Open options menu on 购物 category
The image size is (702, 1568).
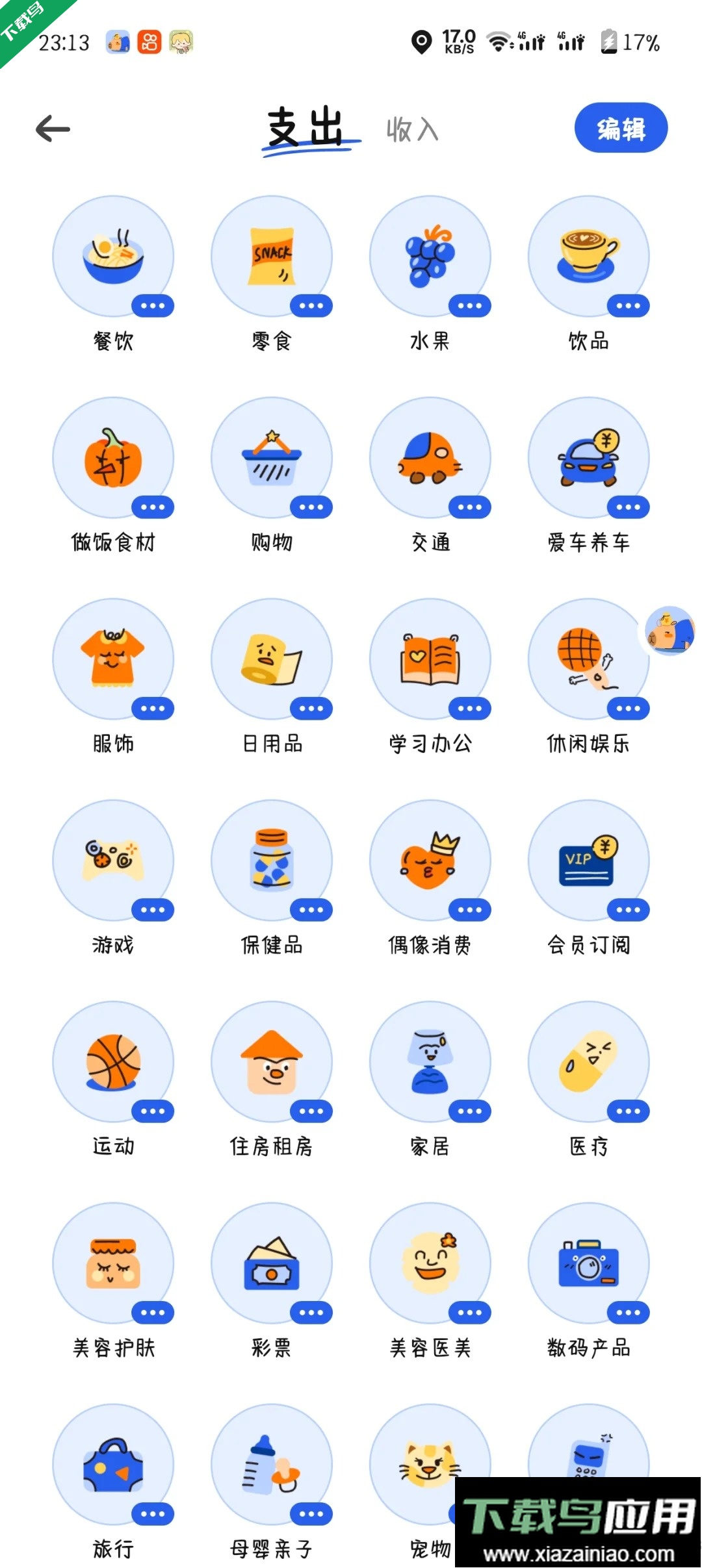point(312,506)
